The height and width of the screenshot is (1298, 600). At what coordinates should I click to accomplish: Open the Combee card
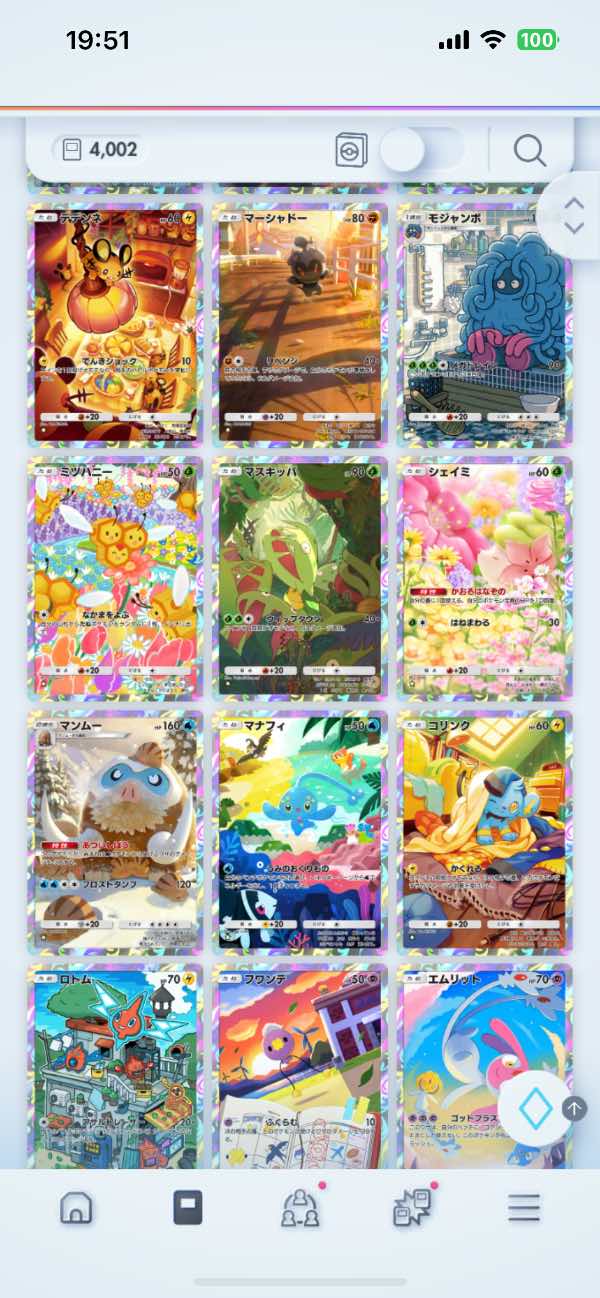coord(116,579)
